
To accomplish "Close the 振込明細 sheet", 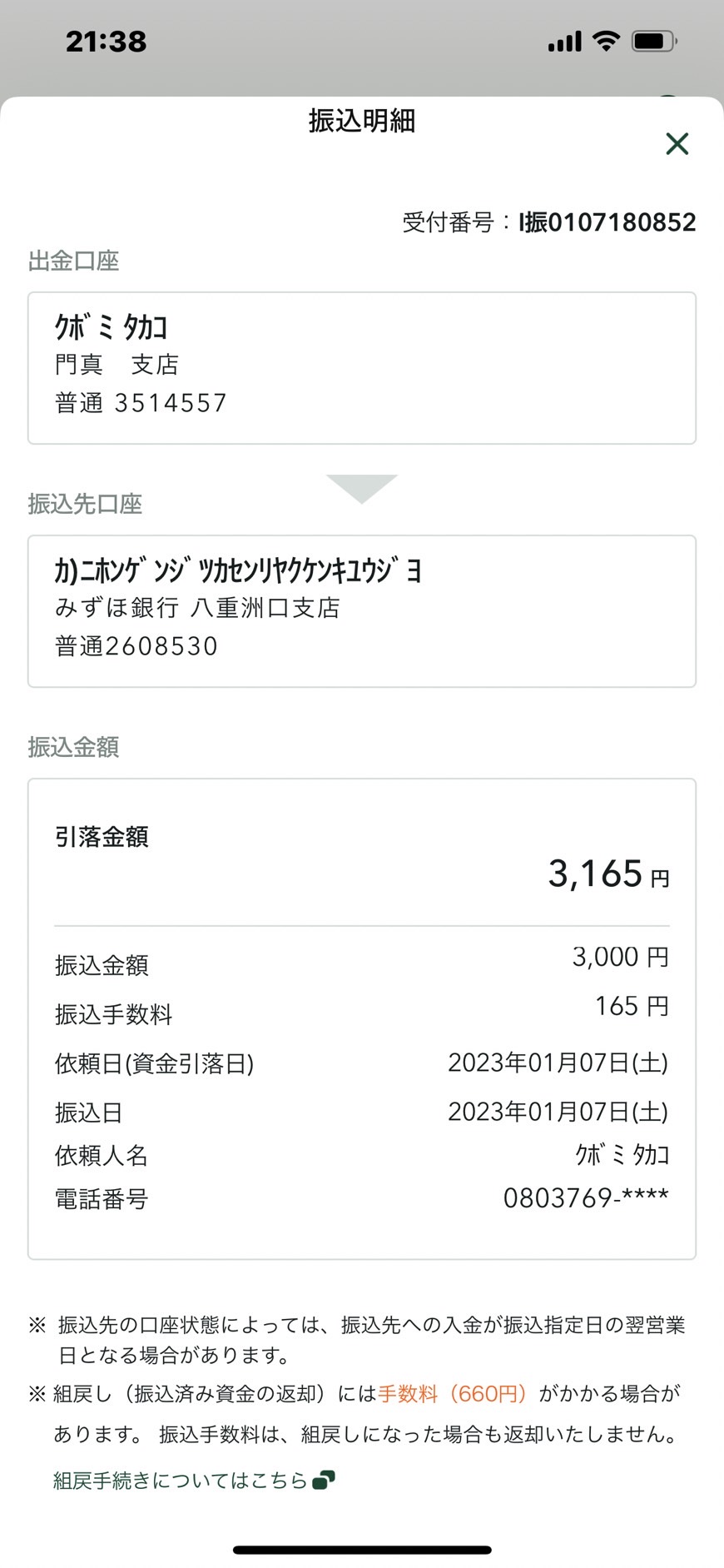I will (677, 144).
